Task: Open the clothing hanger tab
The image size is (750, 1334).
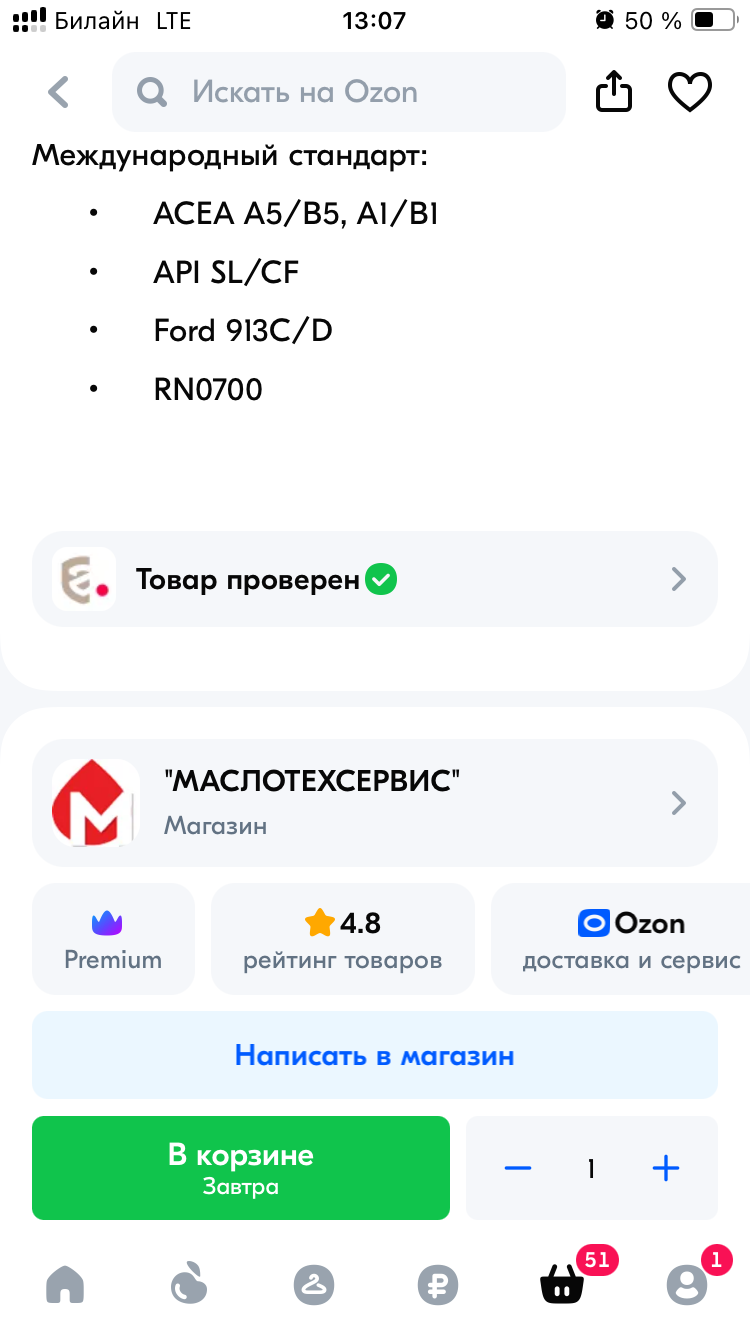Action: (313, 1284)
